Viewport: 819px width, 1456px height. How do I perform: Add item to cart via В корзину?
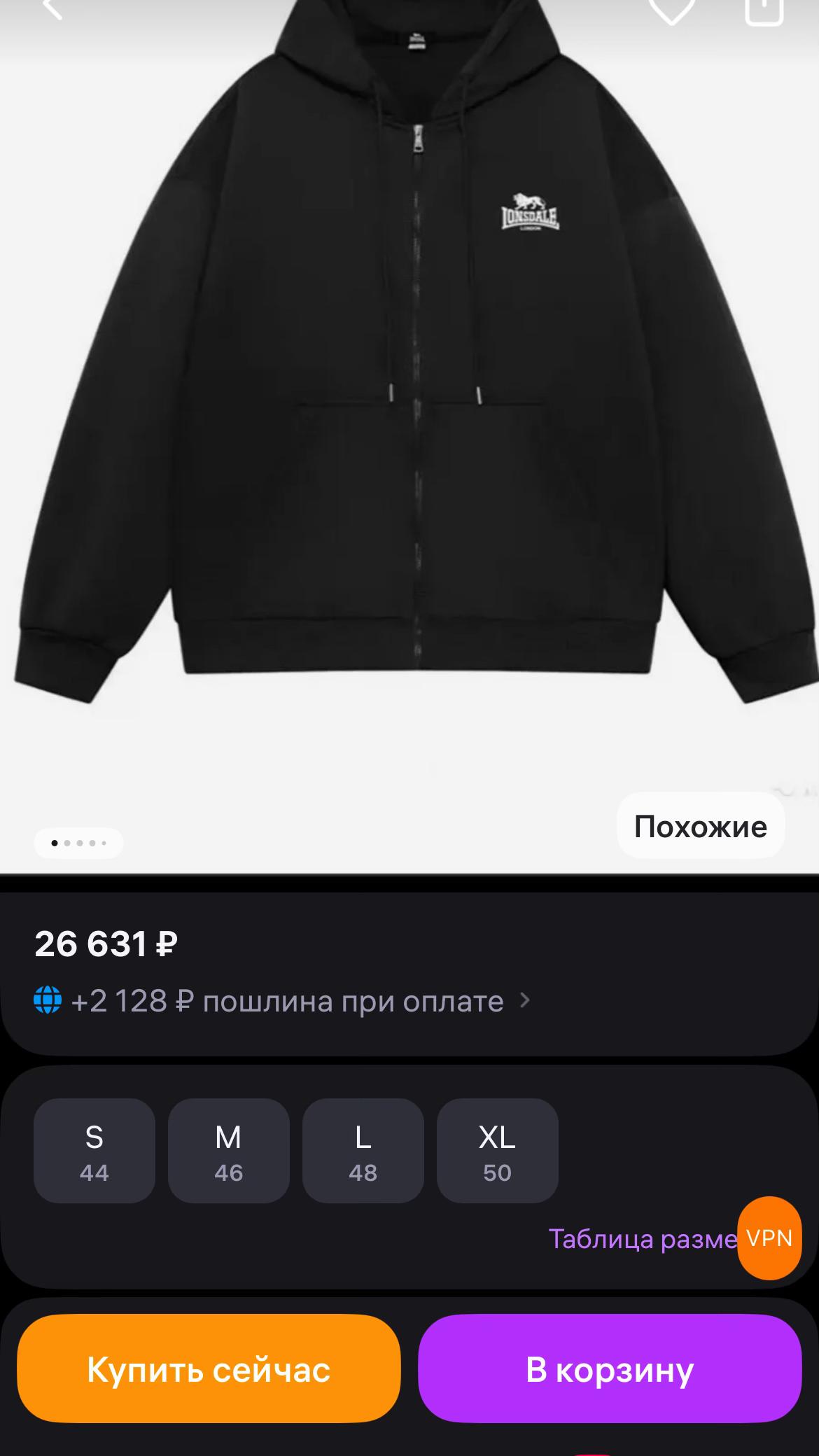point(610,1369)
